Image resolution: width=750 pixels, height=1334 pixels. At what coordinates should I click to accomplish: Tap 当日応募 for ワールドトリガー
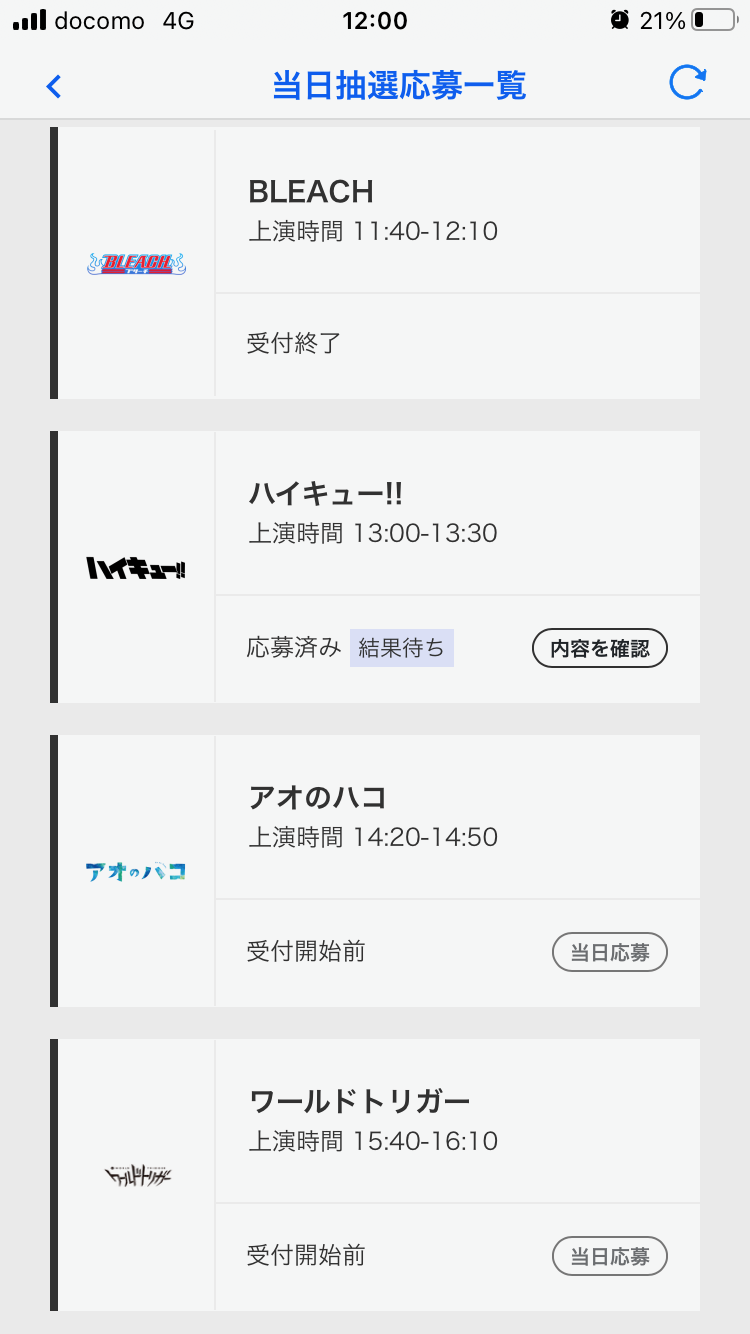click(609, 1257)
